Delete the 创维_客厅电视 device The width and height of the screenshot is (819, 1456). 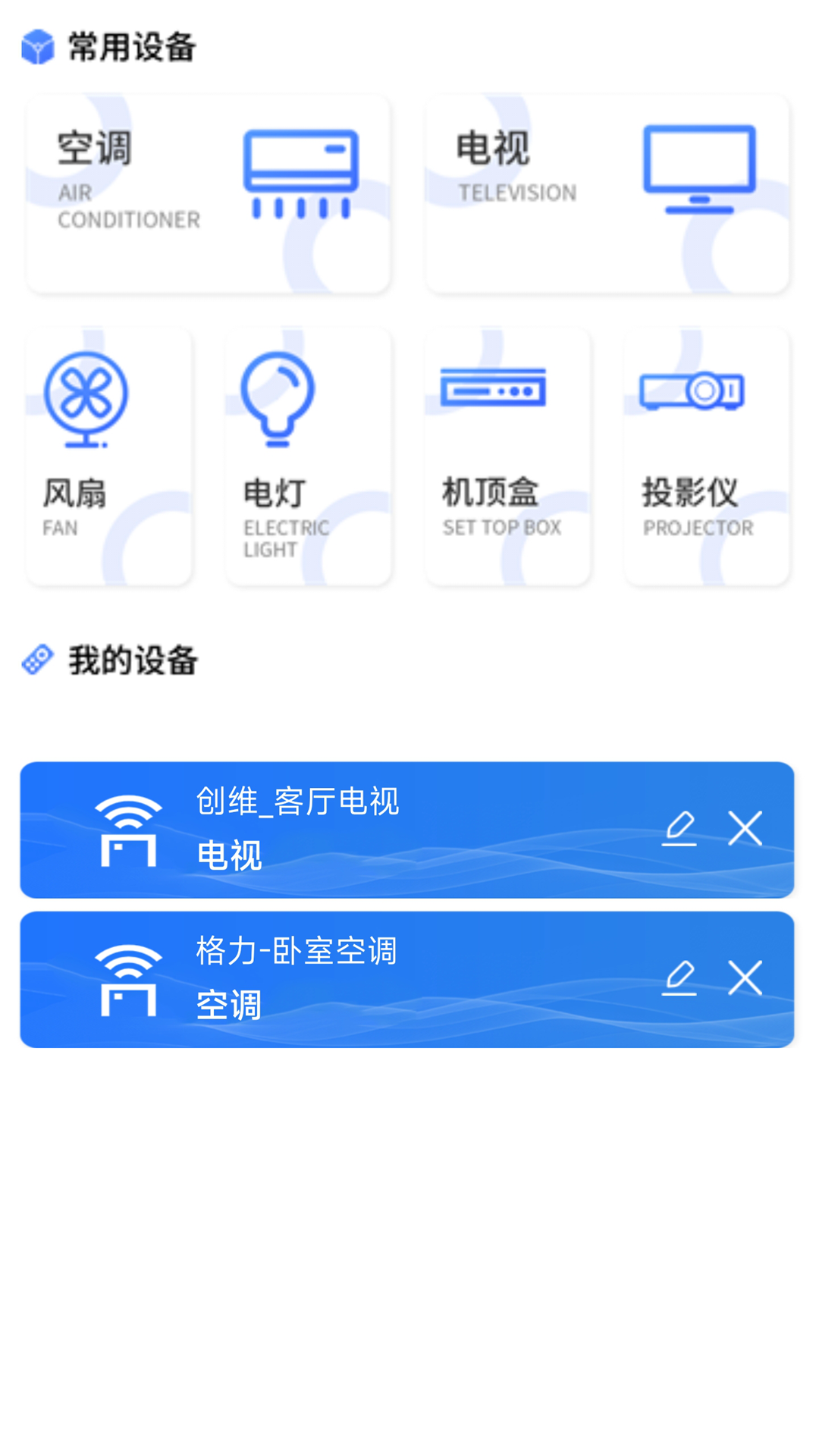point(746,829)
